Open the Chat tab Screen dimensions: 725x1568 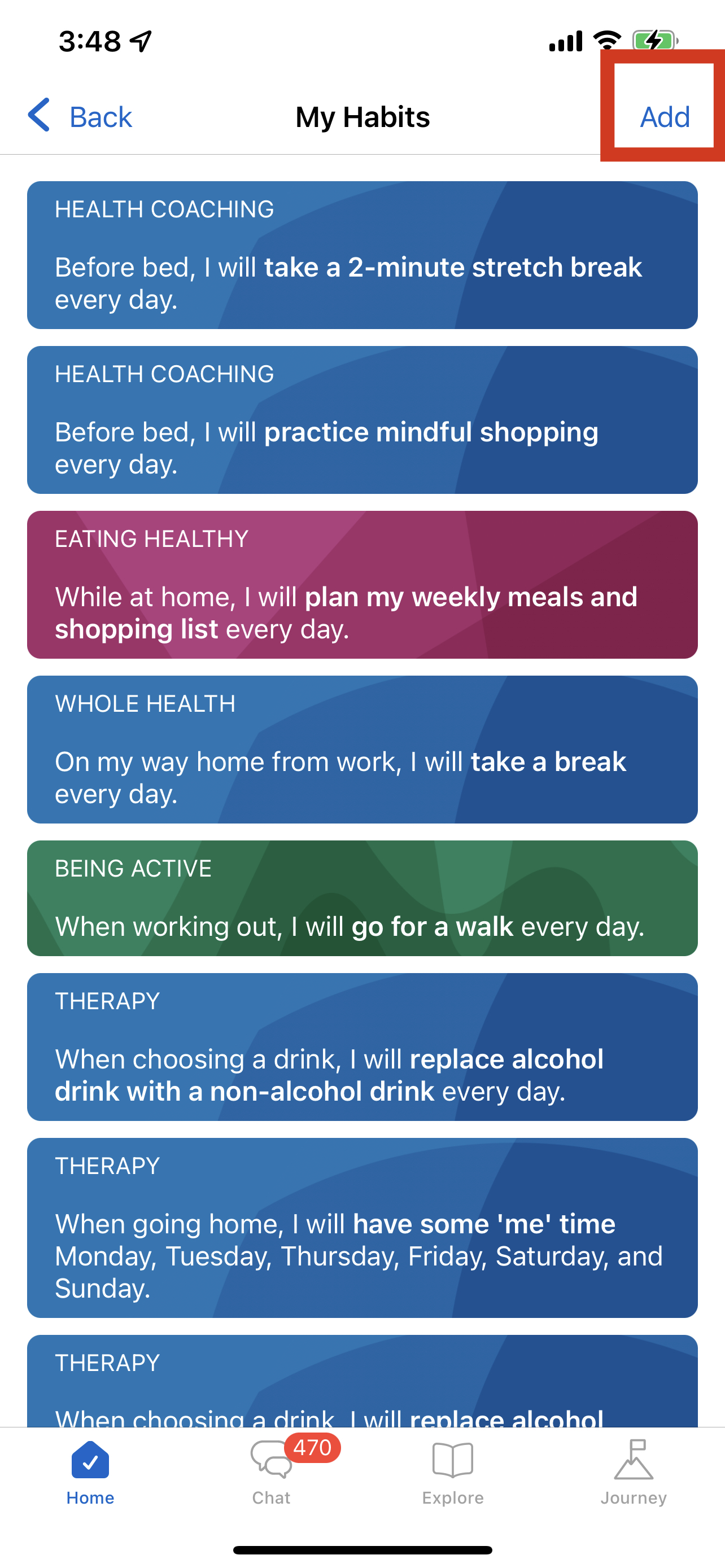(272, 1472)
